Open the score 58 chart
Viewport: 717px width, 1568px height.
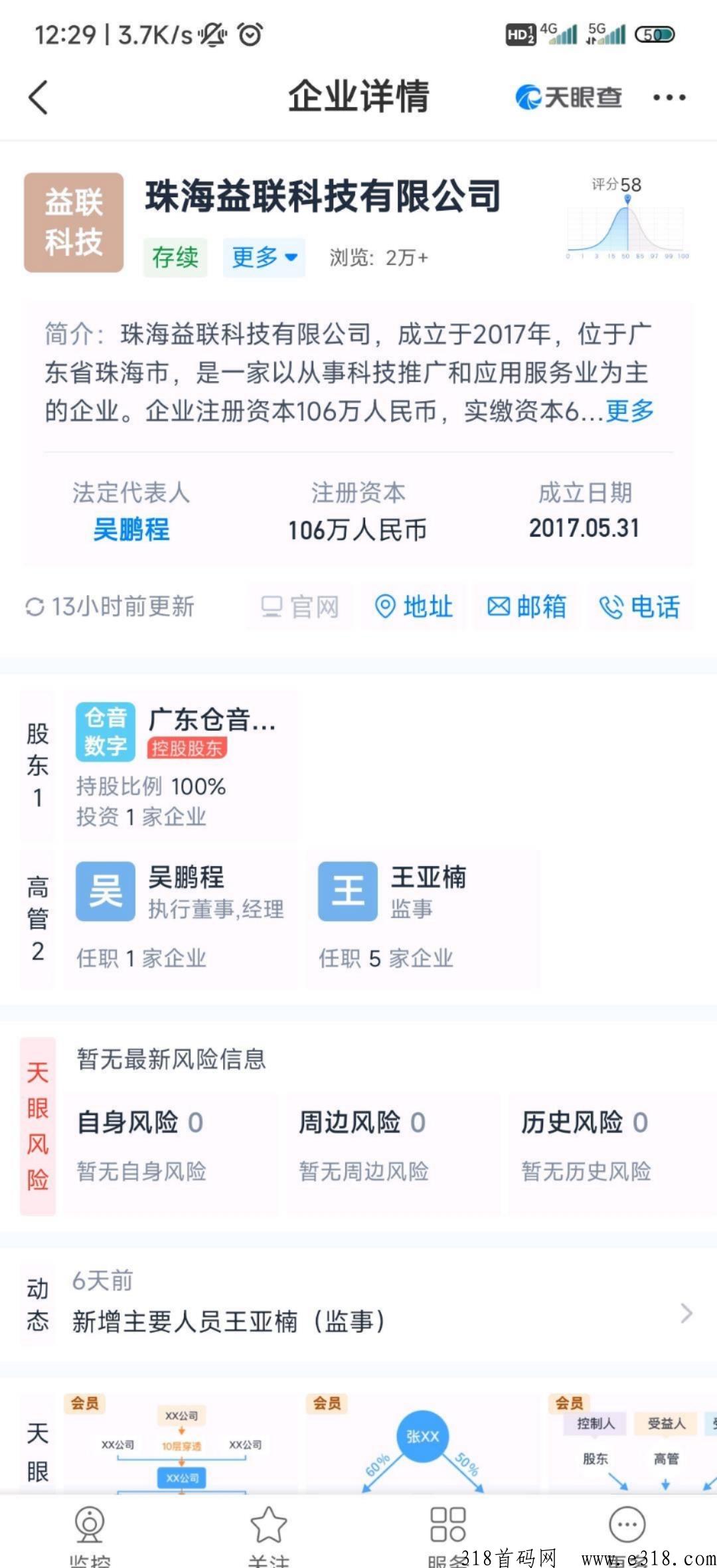point(627,218)
